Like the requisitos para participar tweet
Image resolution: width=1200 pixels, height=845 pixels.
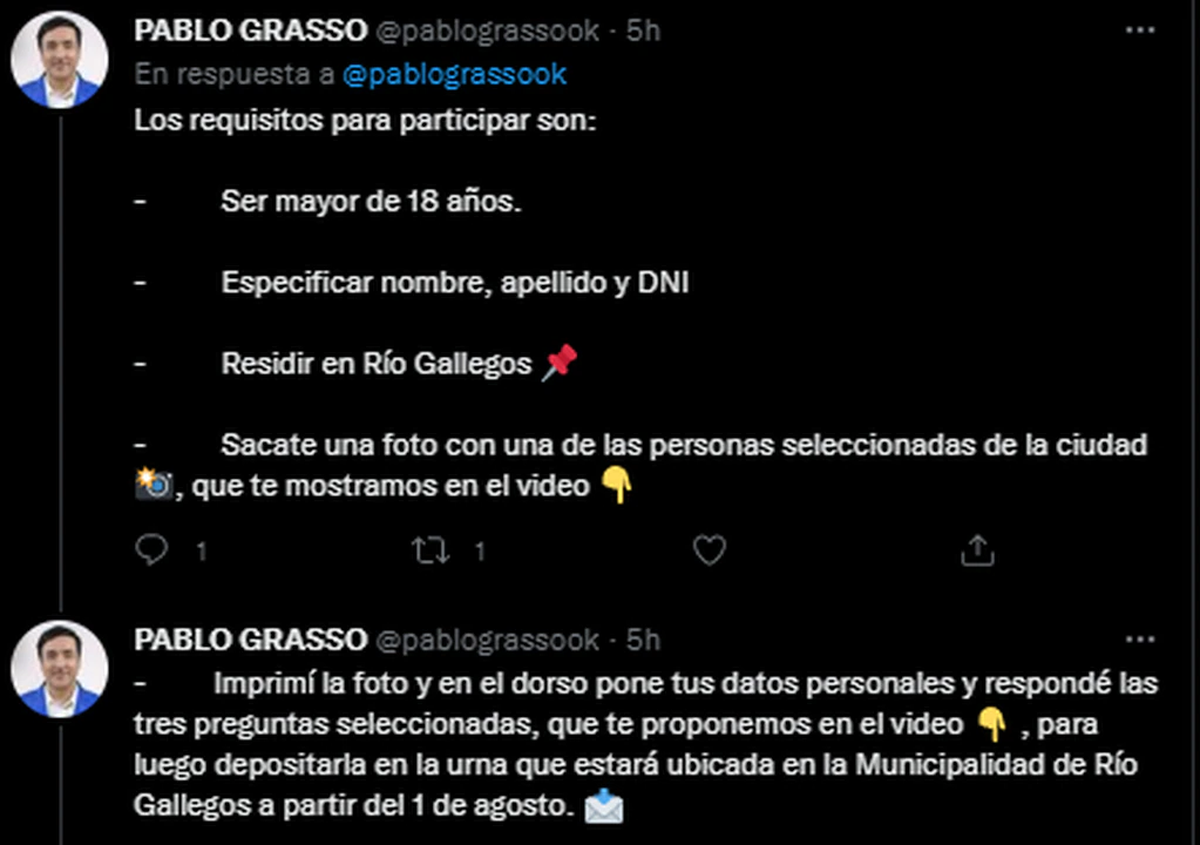click(x=709, y=550)
